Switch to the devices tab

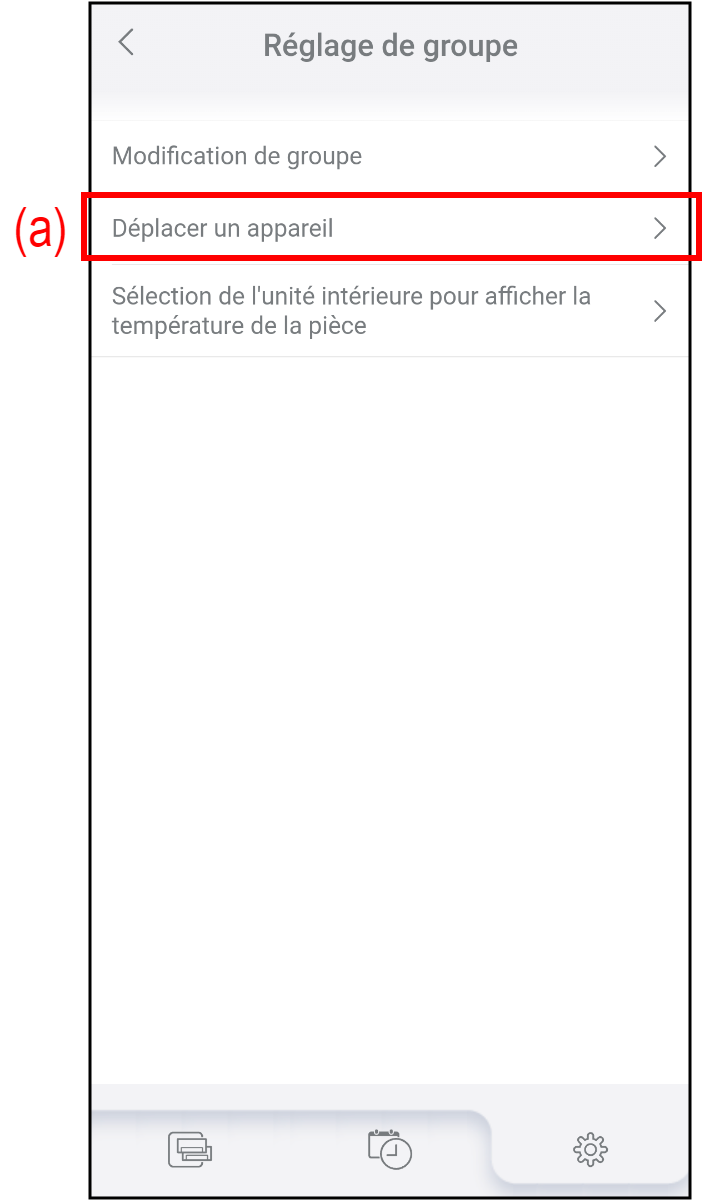tap(190, 1149)
